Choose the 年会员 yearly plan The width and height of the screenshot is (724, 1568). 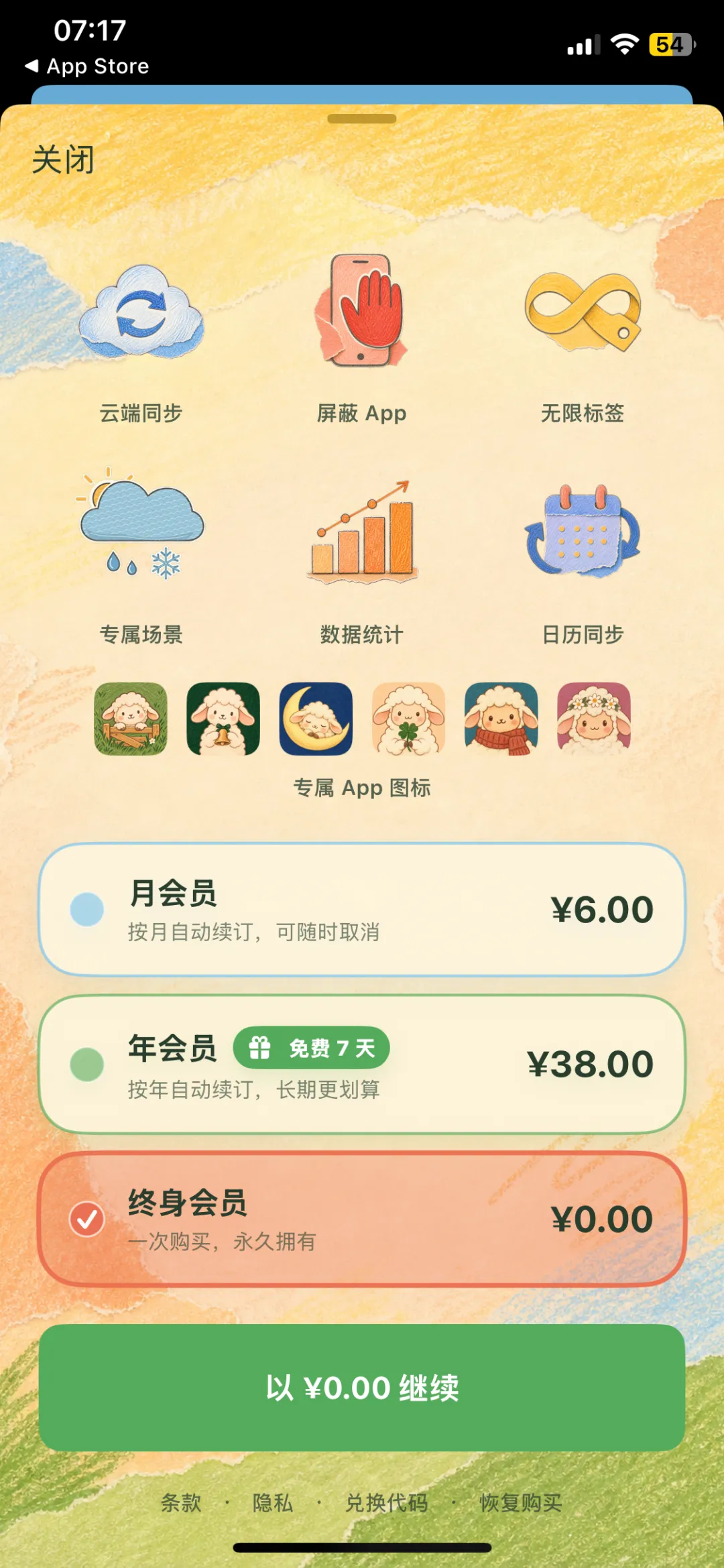pos(362,1064)
